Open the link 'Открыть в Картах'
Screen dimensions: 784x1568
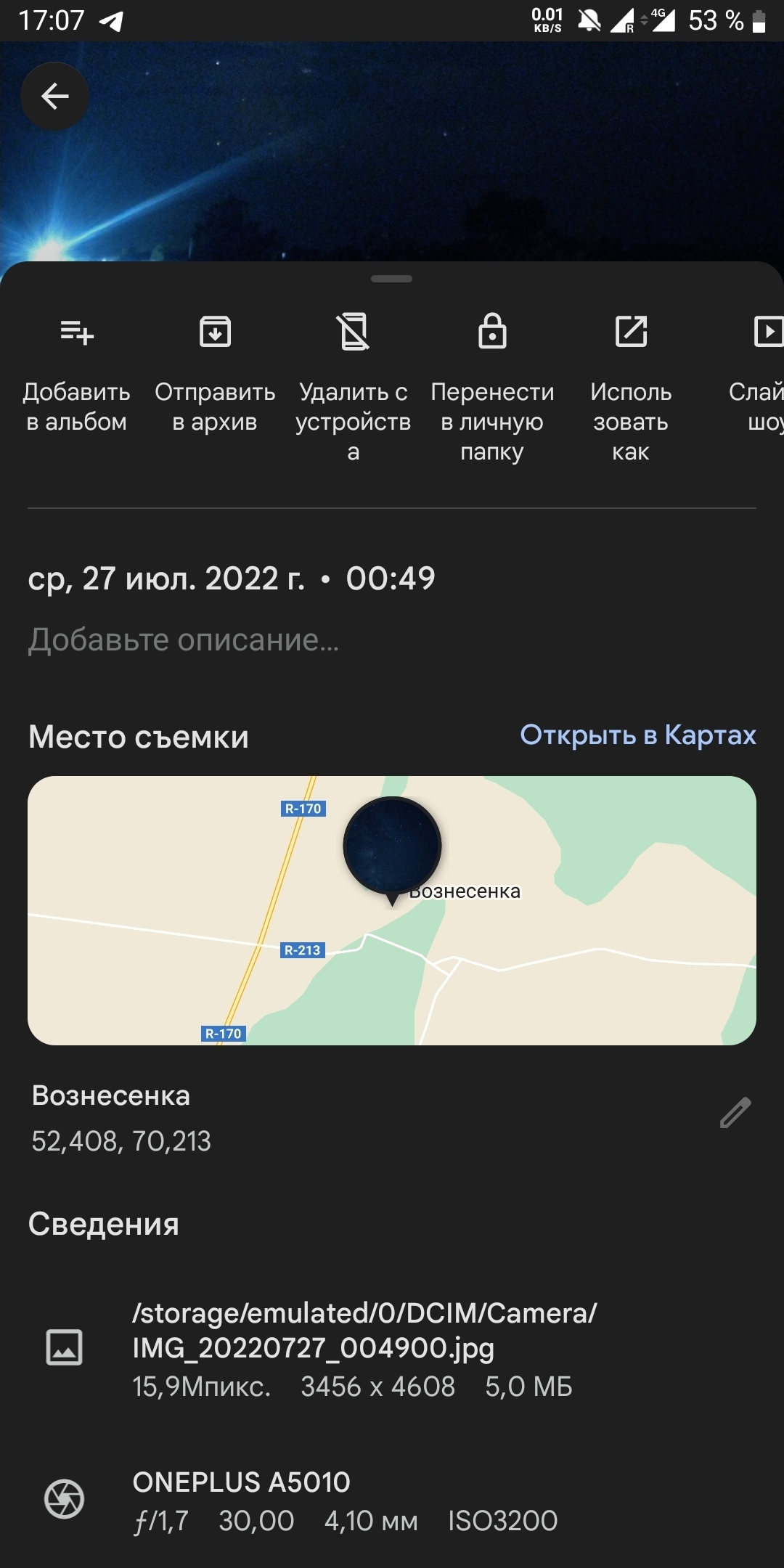pyautogui.click(x=637, y=735)
